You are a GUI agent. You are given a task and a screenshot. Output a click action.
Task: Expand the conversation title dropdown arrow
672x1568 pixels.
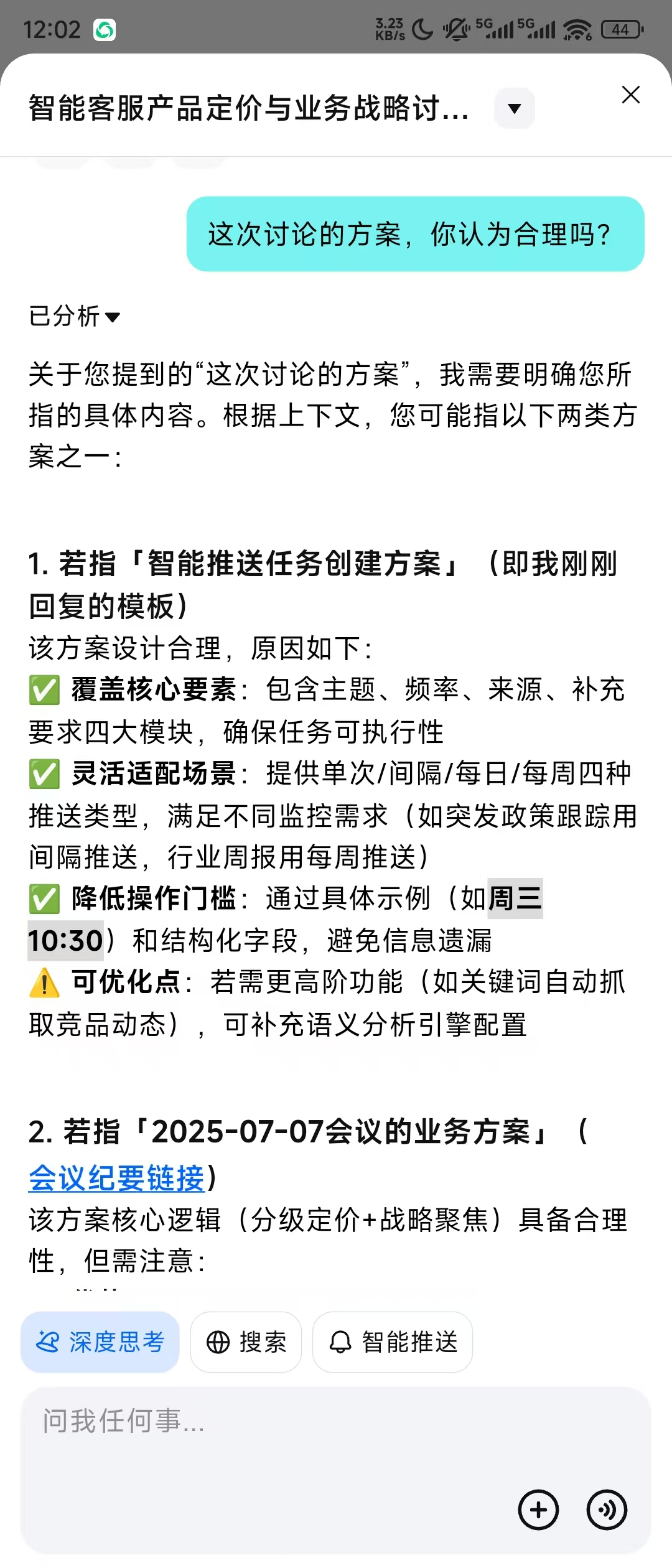514,109
